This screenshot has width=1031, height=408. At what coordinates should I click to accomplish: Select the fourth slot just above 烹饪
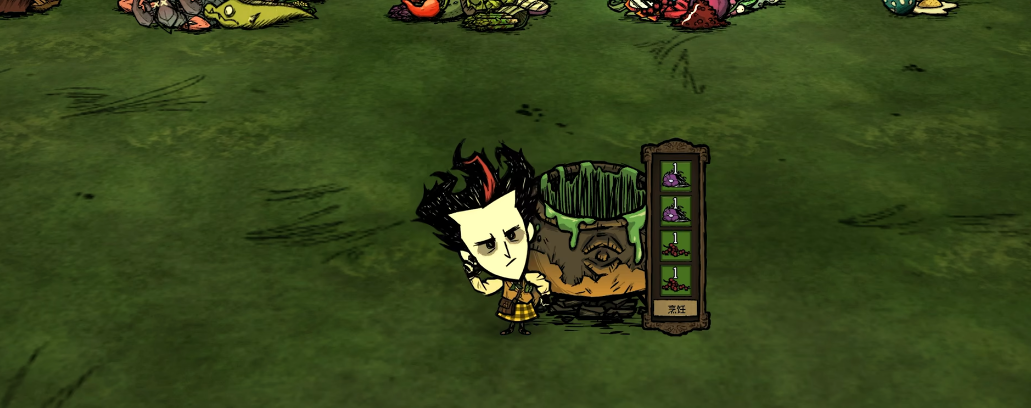tap(675, 279)
